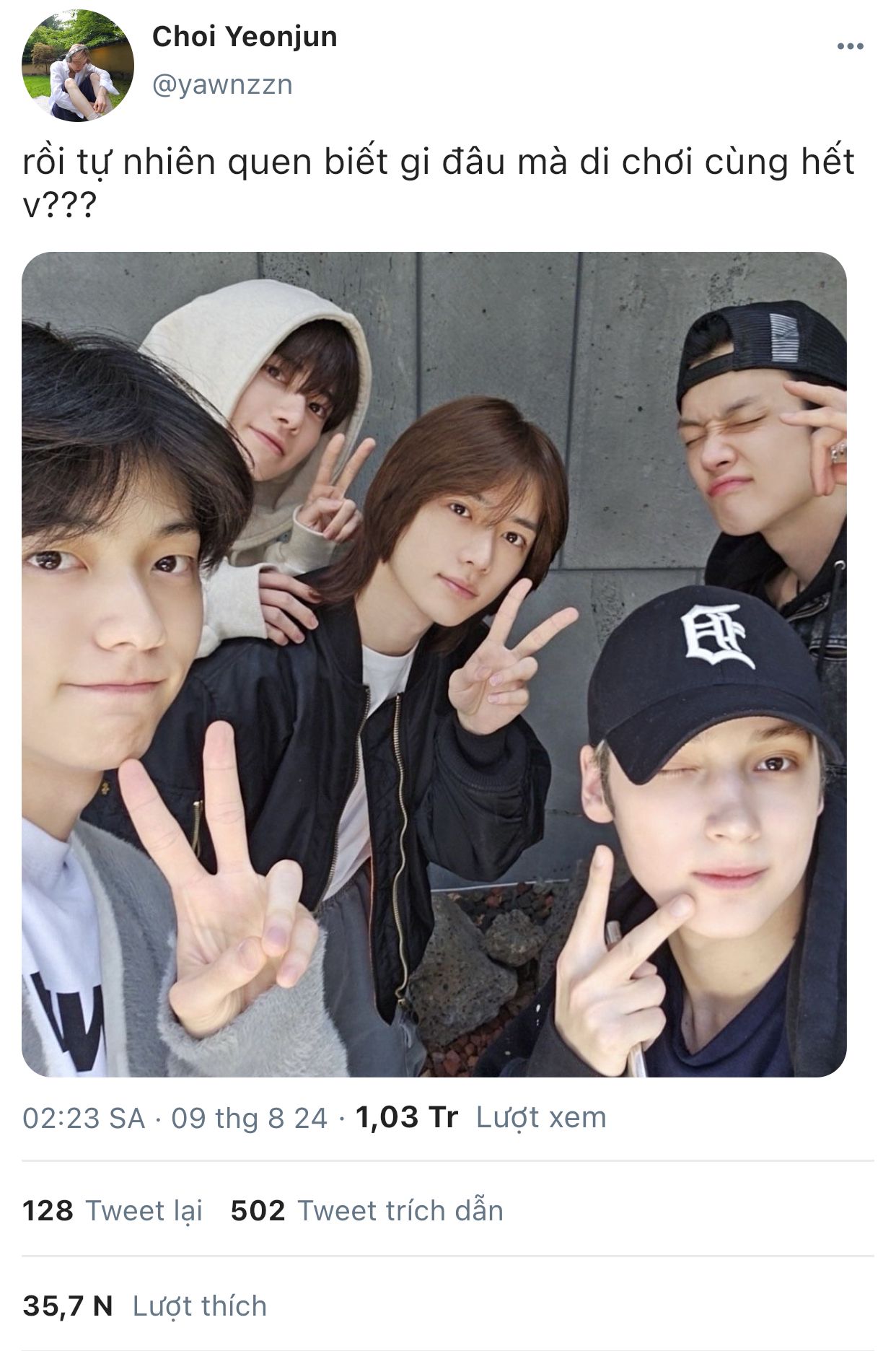View the 128 Tweet lại list
The image size is (896, 1351).
click(113, 1210)
